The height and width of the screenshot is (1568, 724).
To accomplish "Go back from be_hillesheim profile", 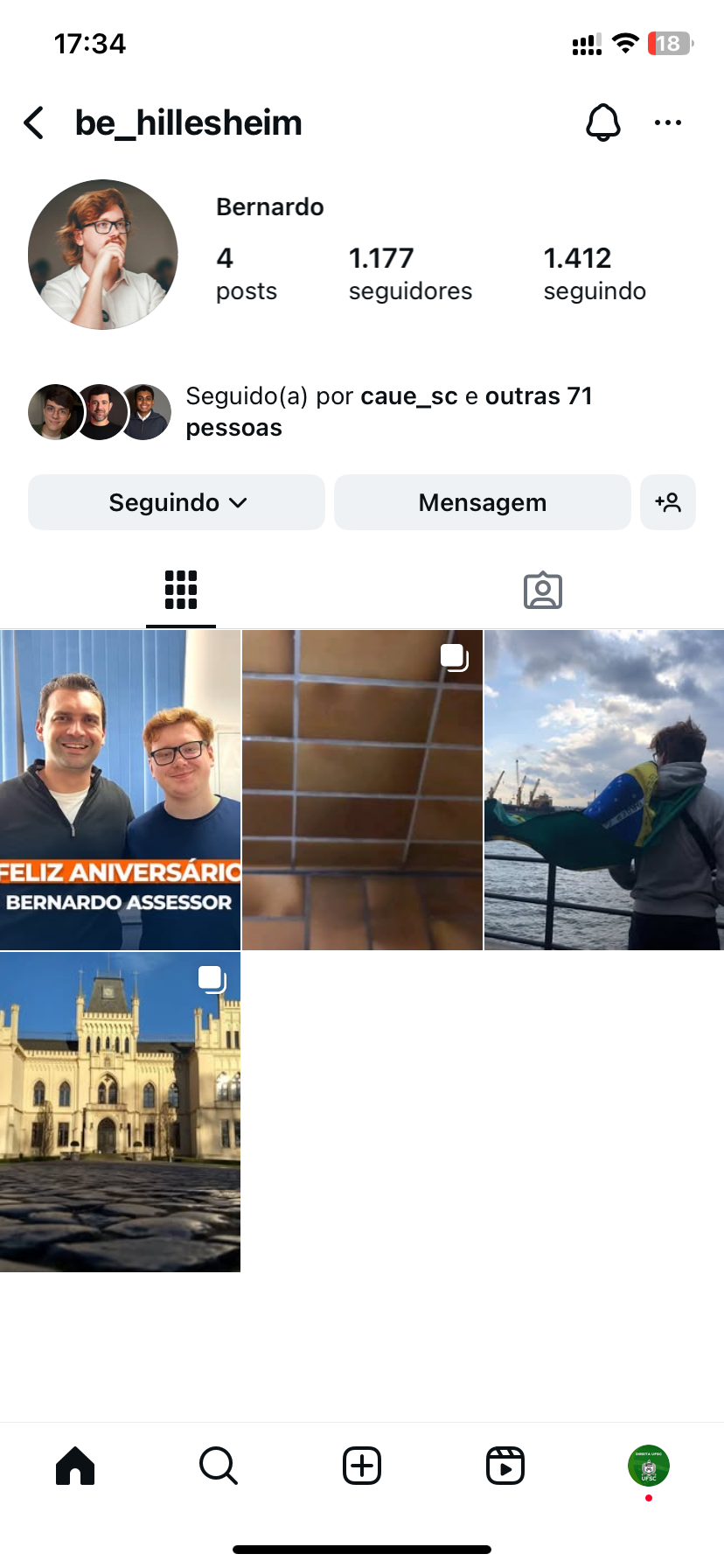I will [34, 123].
